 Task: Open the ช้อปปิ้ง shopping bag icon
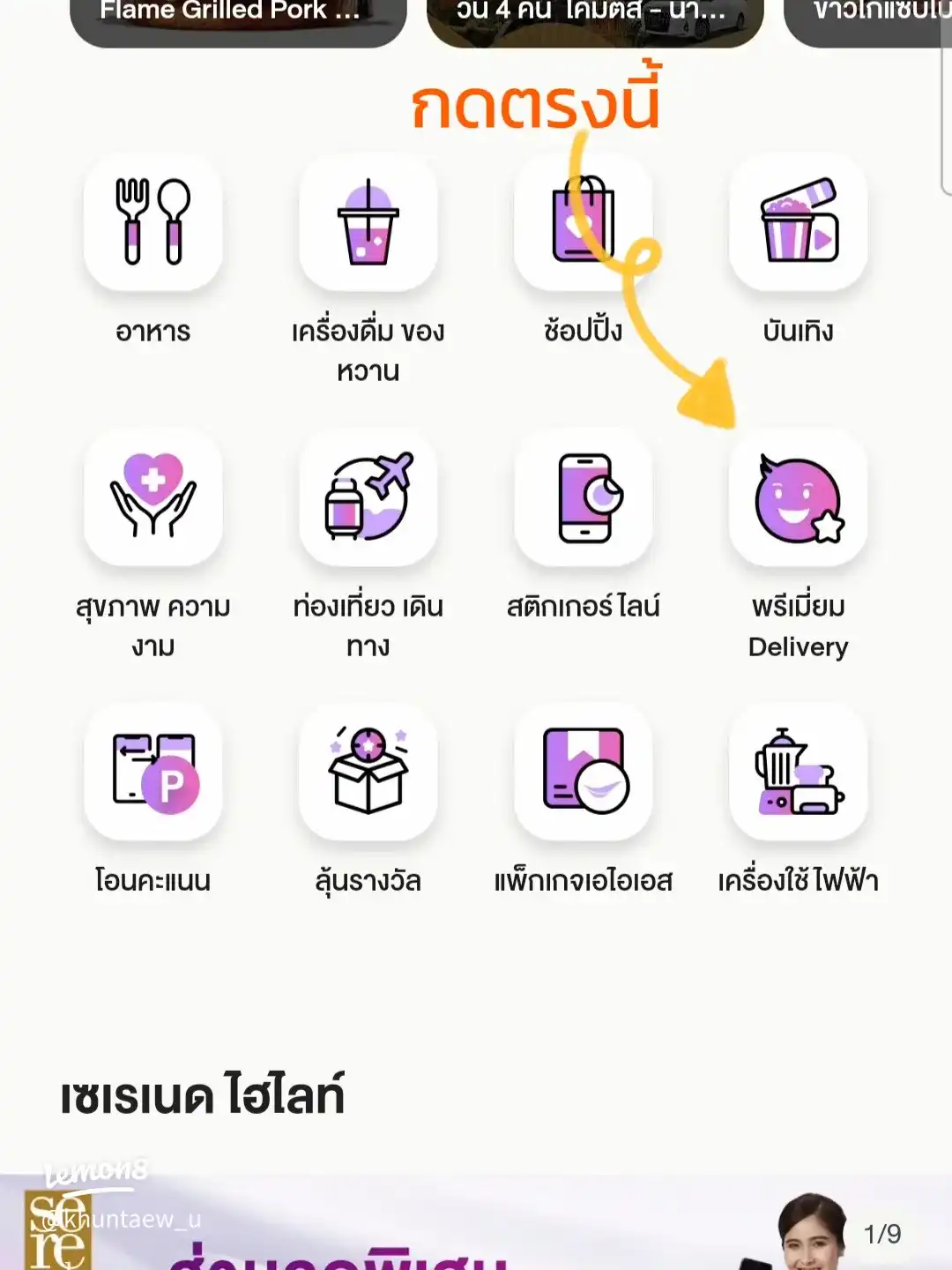[x=584, y=225]
